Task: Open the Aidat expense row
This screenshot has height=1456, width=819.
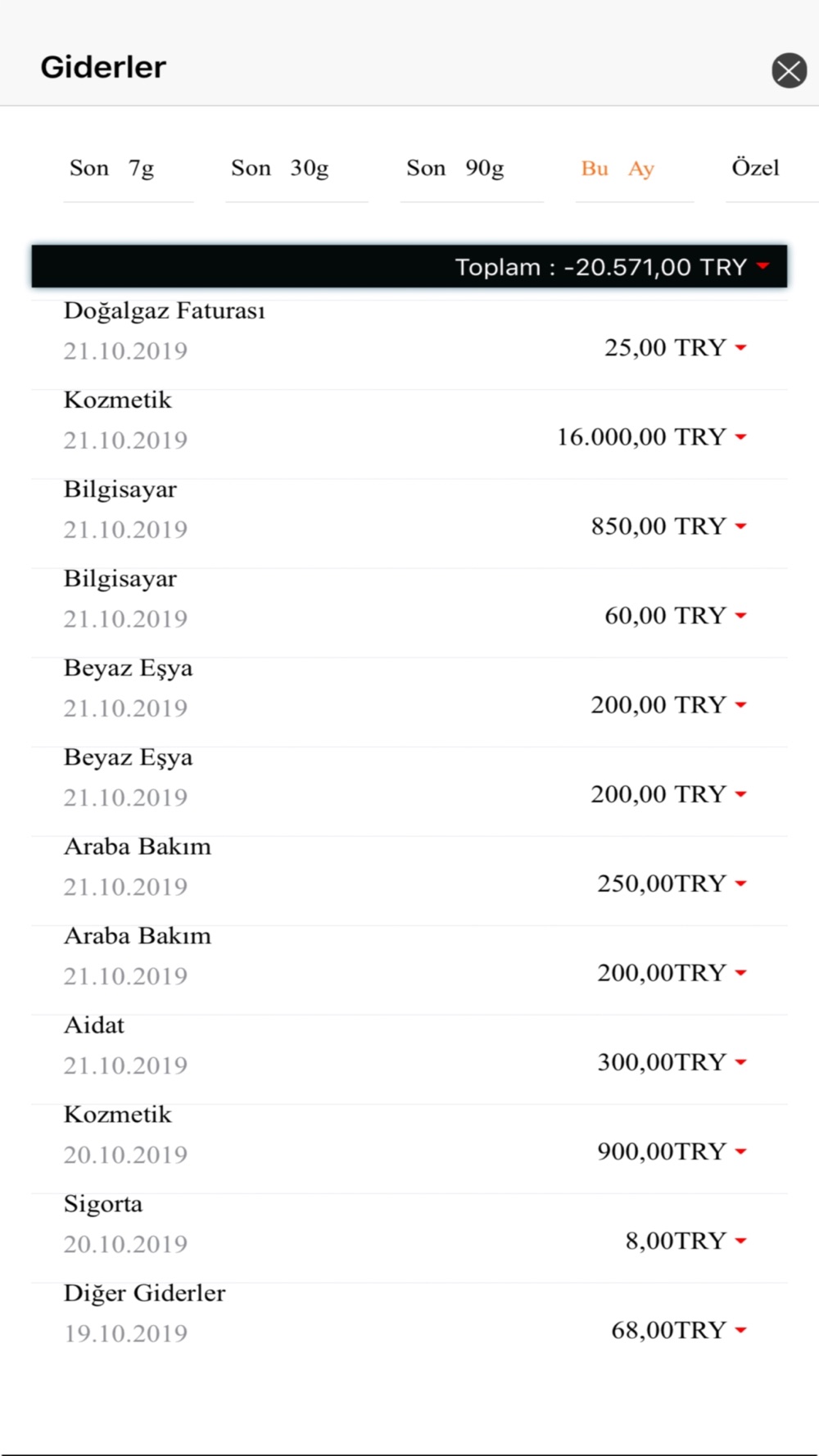Action: coord(409,1059)
